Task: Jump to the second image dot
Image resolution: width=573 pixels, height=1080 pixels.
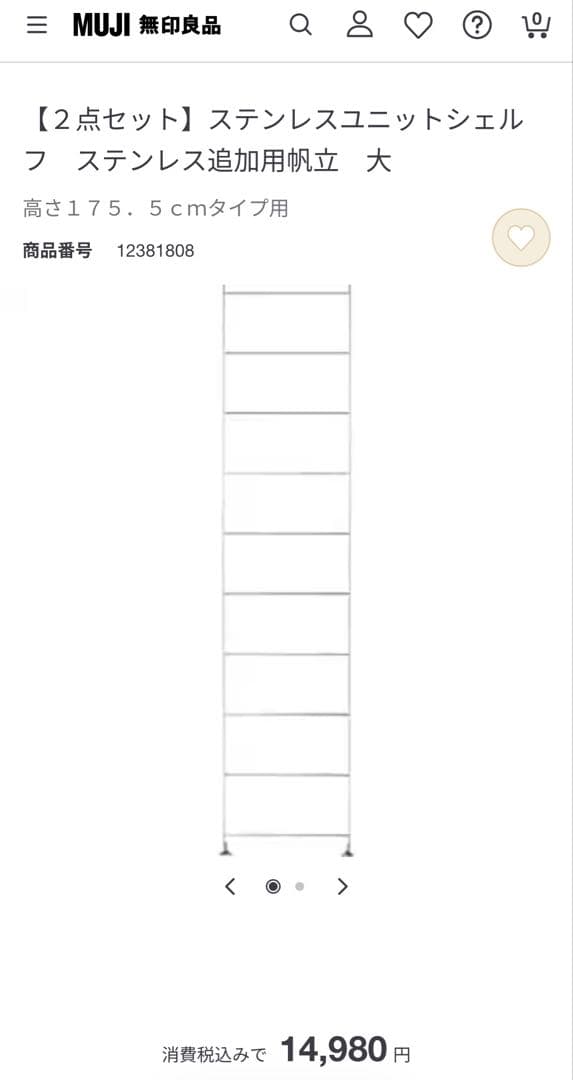Action: pyautogui.click(x=300, y=886)
